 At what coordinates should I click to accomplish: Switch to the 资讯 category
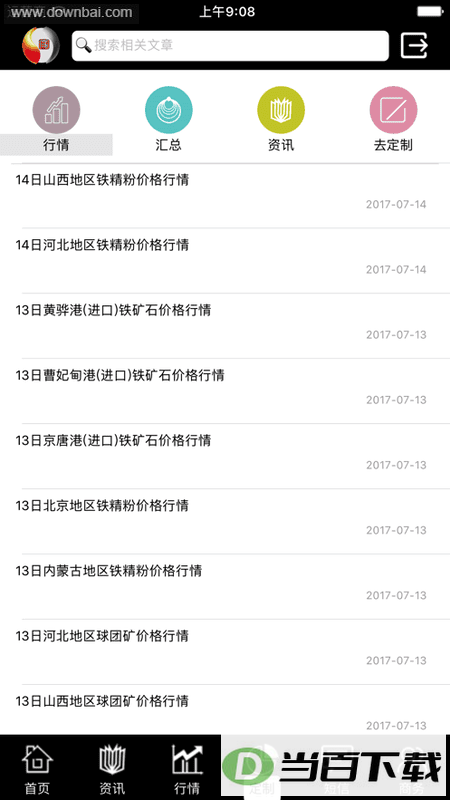pyautogui.click(x=281, y=120)
